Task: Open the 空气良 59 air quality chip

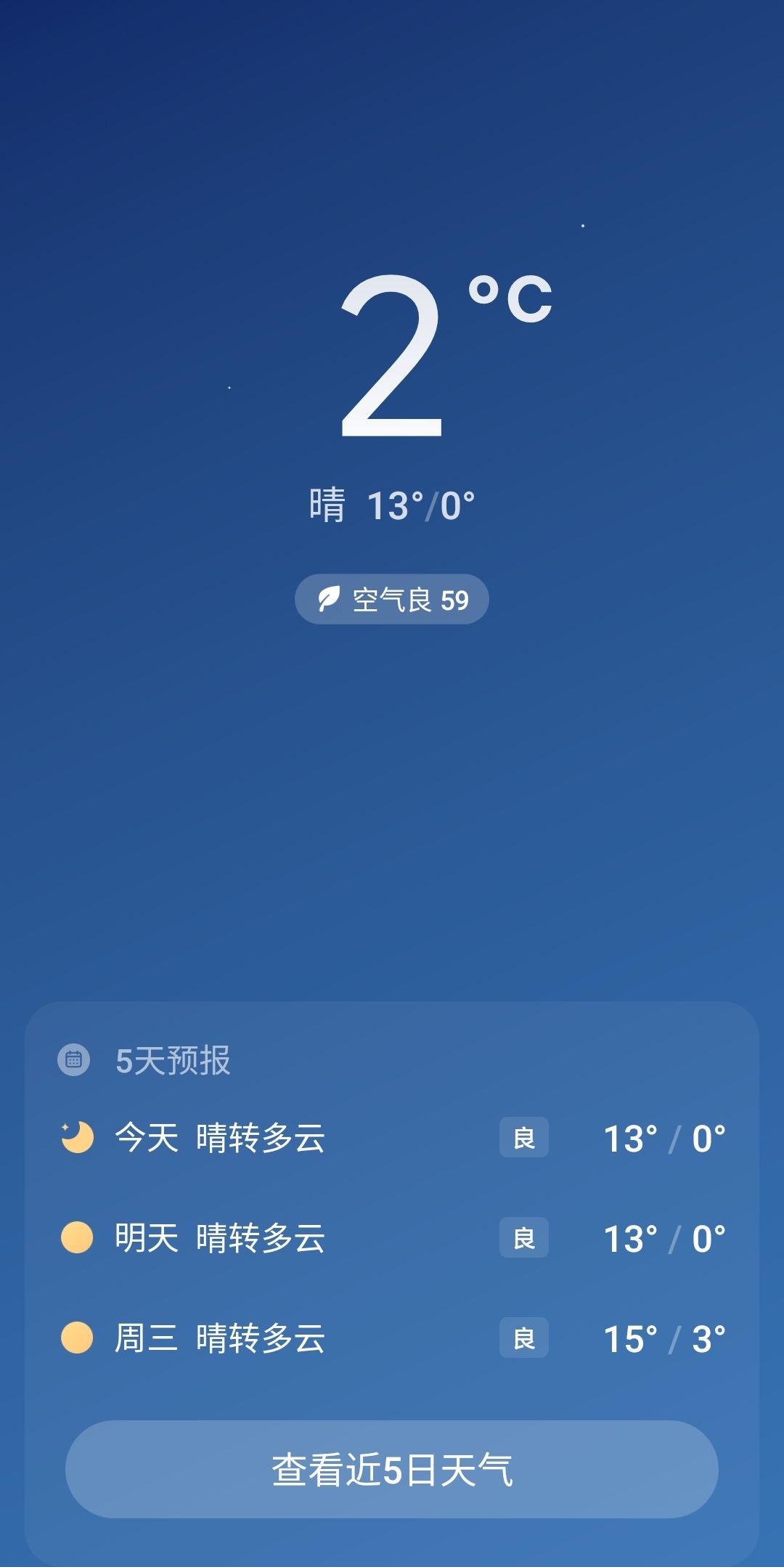Action: [392, 600]
